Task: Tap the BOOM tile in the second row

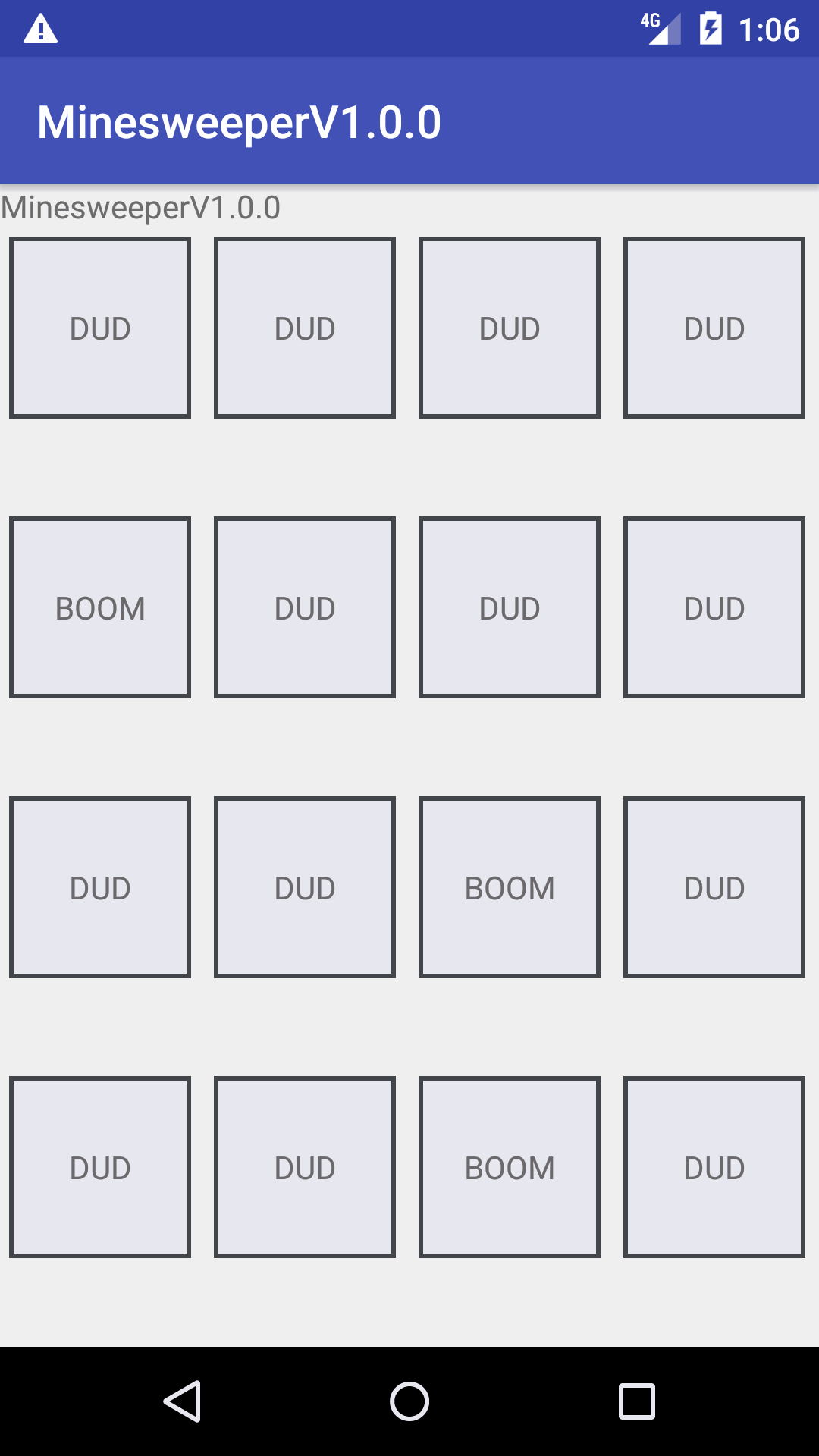Action: pos(100,607)
